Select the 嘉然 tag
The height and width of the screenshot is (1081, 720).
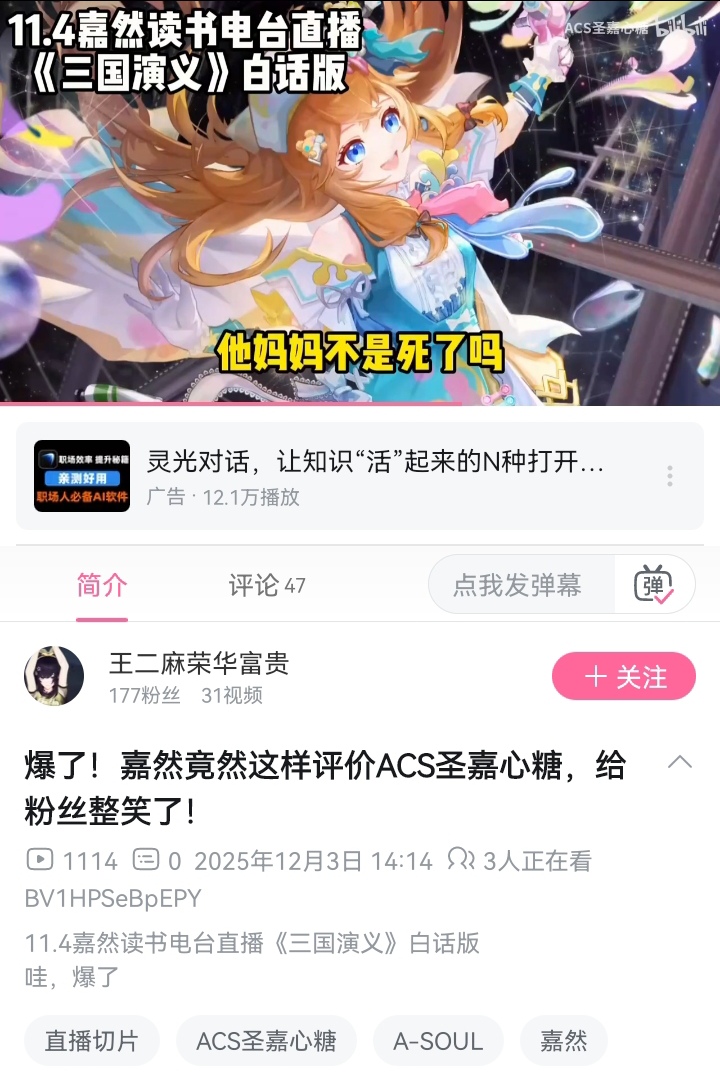pos(563,1041)
